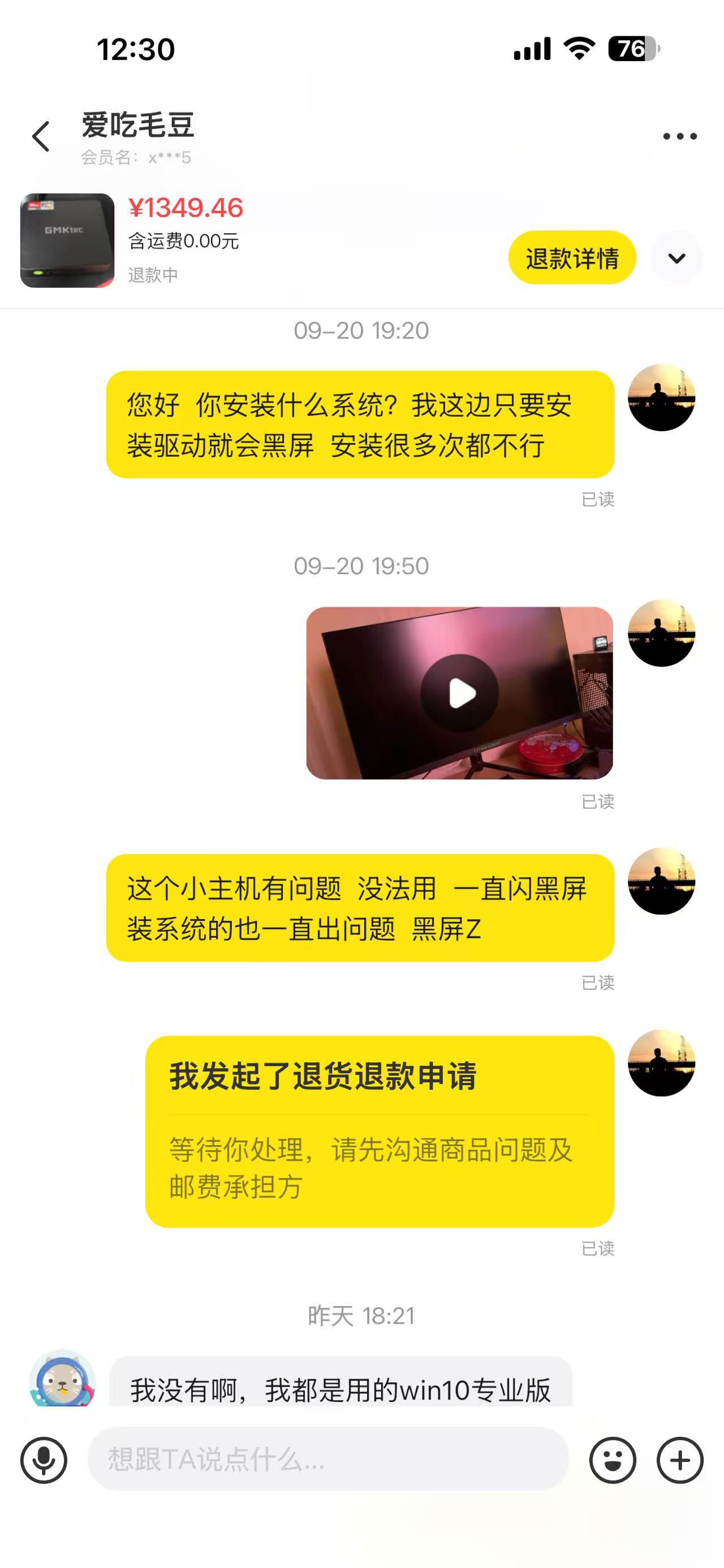This screenshot has height=1568, width=724.
Task: View the cat avatar's profile
Action: [x=62, y=1380]
